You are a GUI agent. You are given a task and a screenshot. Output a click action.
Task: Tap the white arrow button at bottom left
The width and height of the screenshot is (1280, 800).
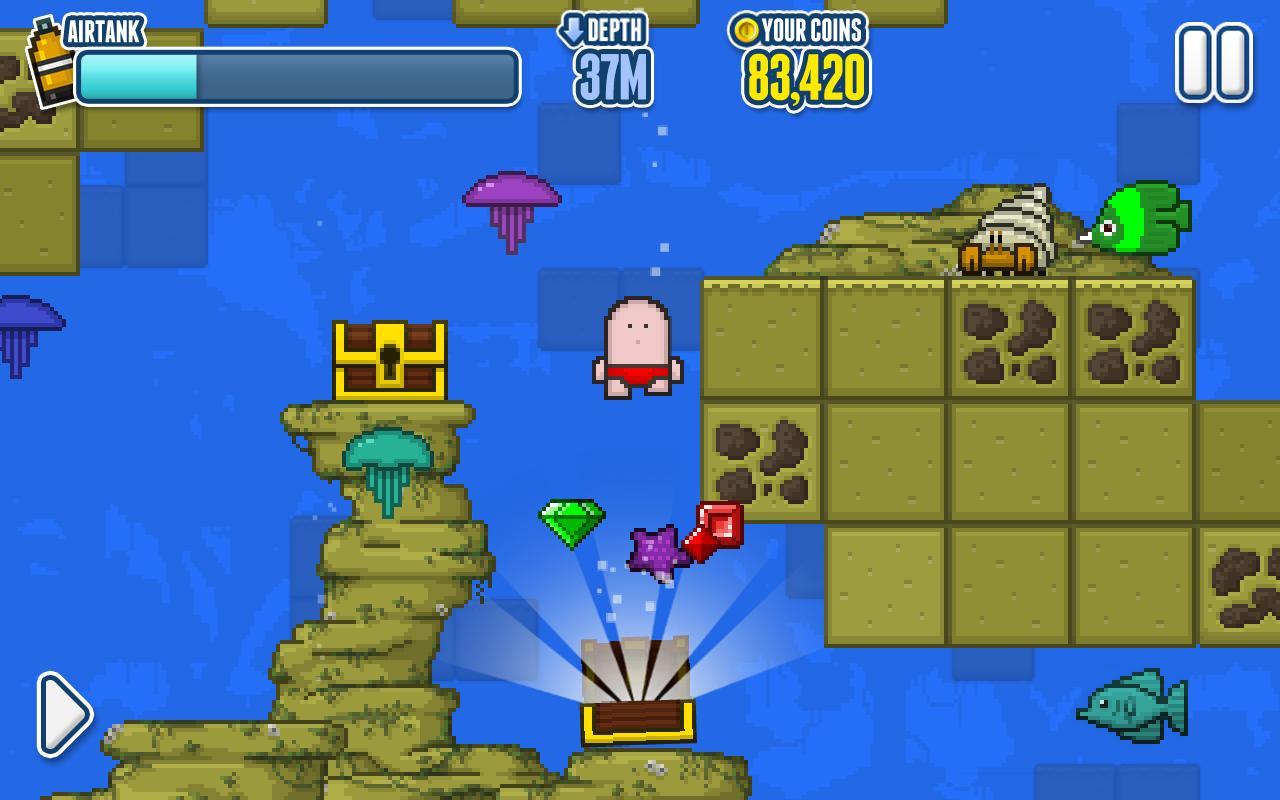click(64, 714)
